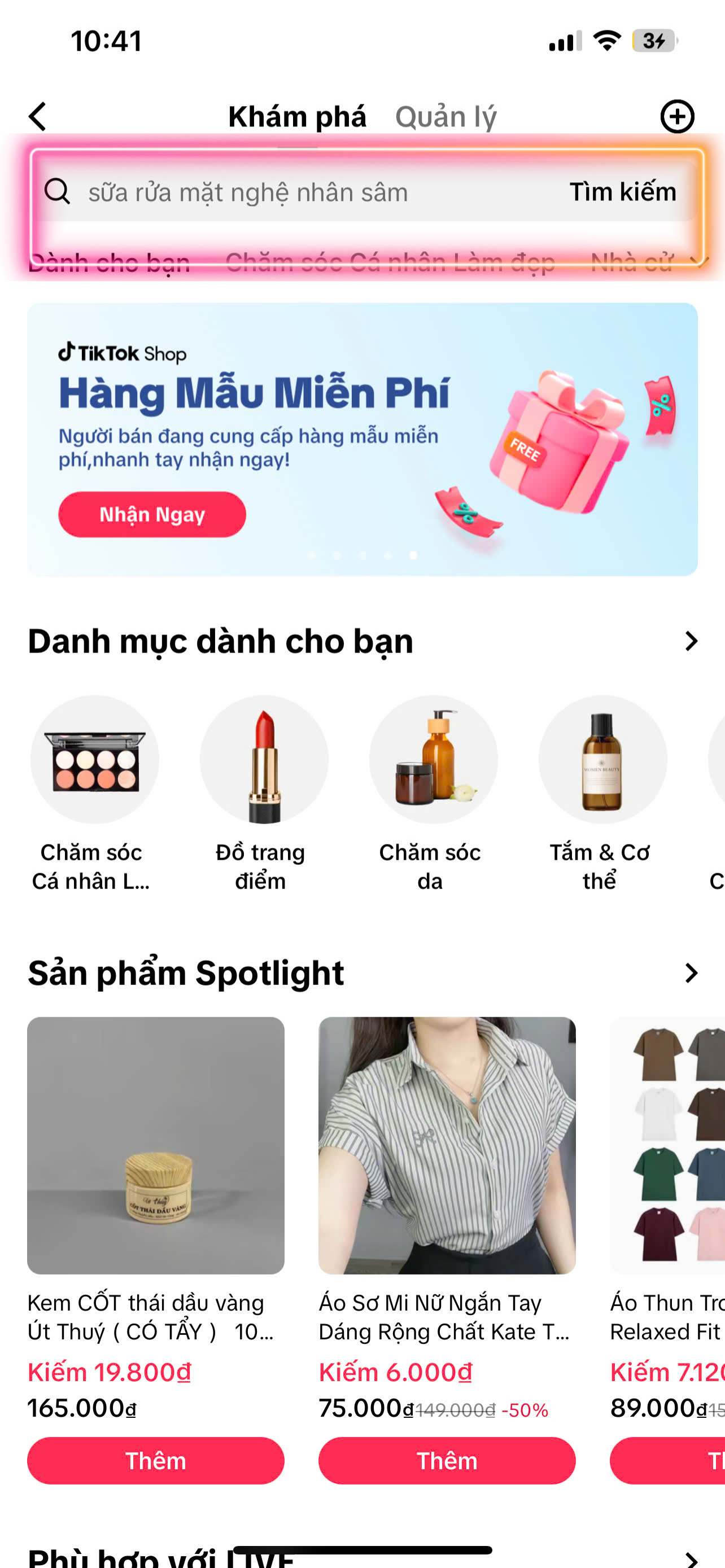View the Áo Sơ Mi Nữ Ngắn Tay product
Image resolution: width=725 pixels, height=1568 pixels.
(x=447, y=1145)
